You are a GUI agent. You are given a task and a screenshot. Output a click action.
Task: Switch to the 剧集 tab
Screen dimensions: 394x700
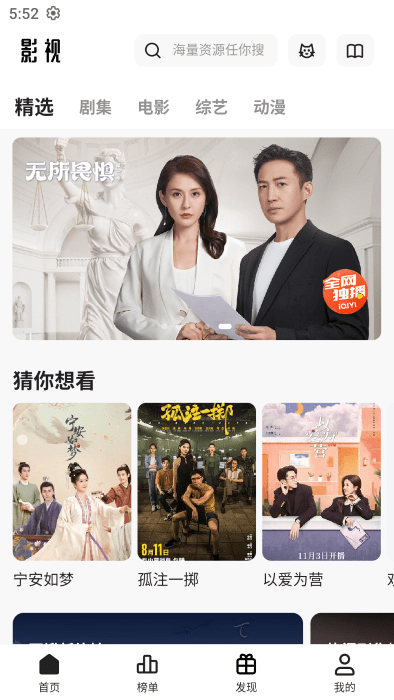coord(95,107)
